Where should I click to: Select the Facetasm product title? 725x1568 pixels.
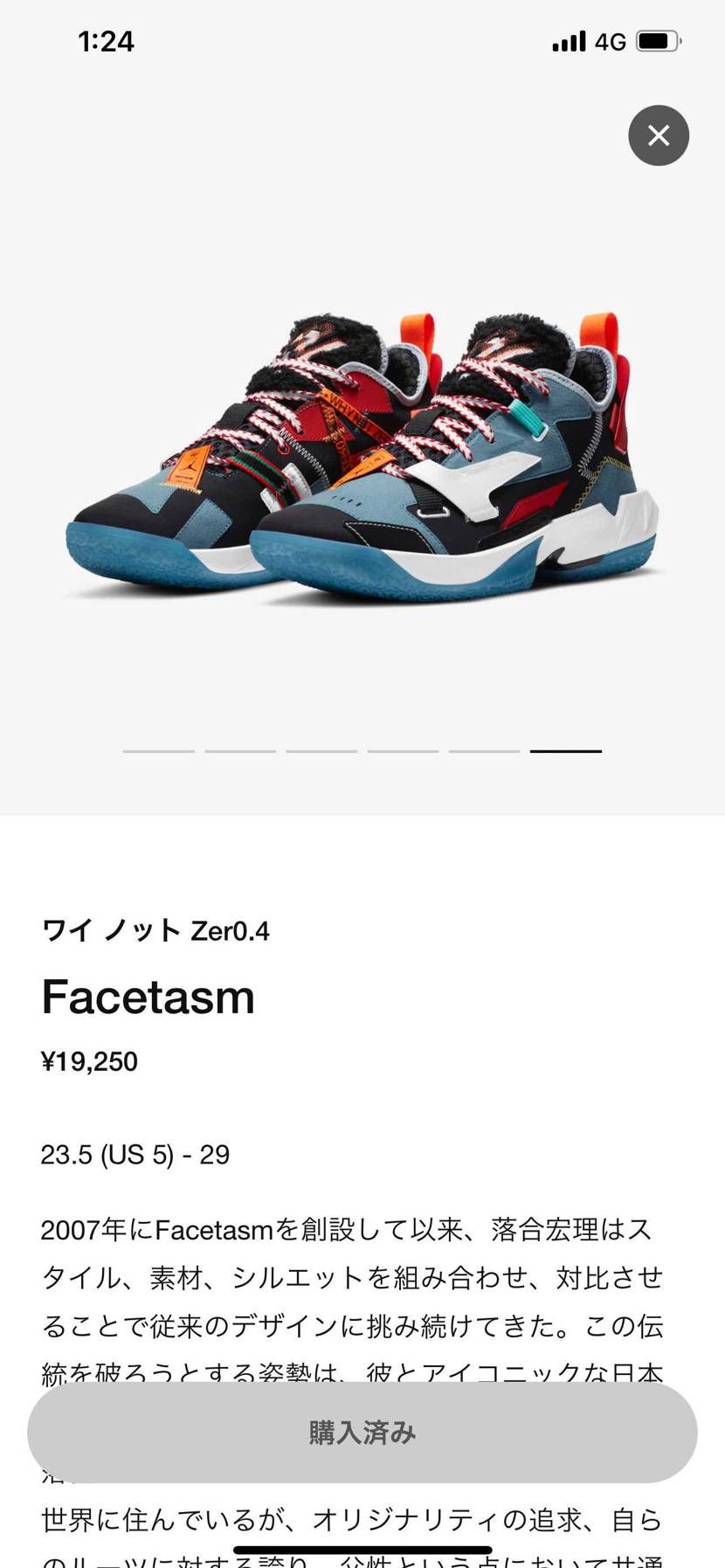(148, 996)
